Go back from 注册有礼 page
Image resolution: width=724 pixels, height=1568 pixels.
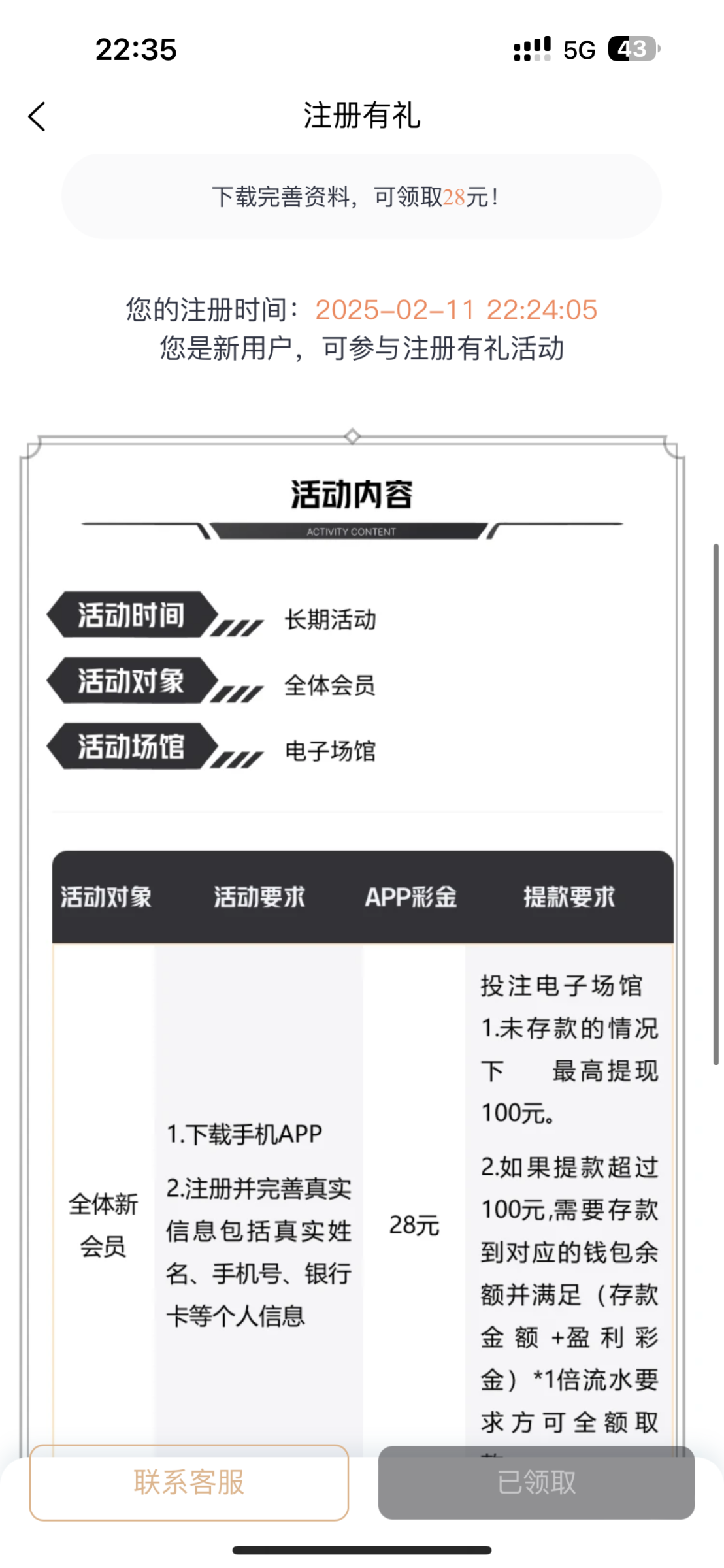coord(37,117)
